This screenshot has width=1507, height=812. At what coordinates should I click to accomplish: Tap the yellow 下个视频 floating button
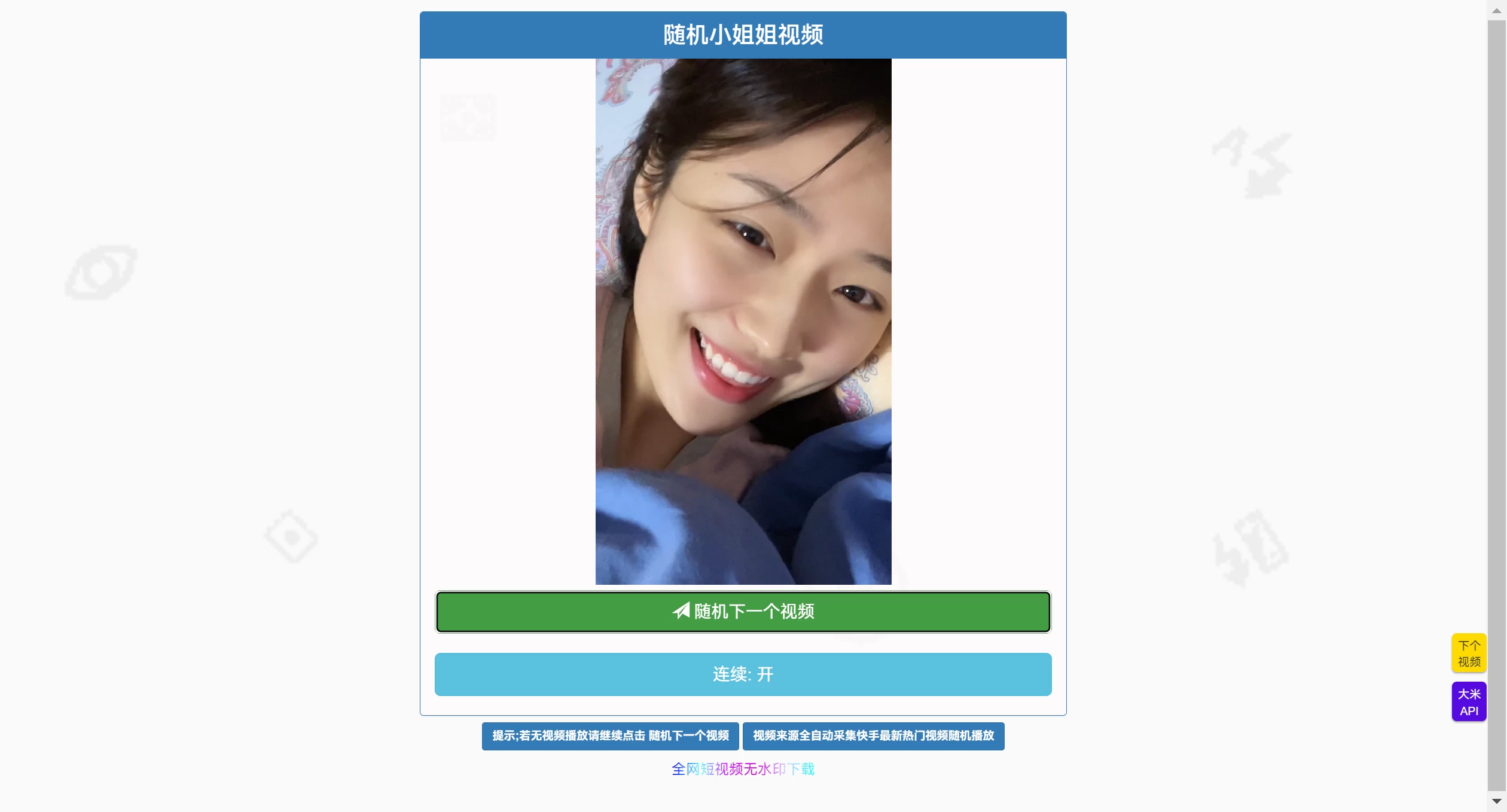pos(1469,653)
